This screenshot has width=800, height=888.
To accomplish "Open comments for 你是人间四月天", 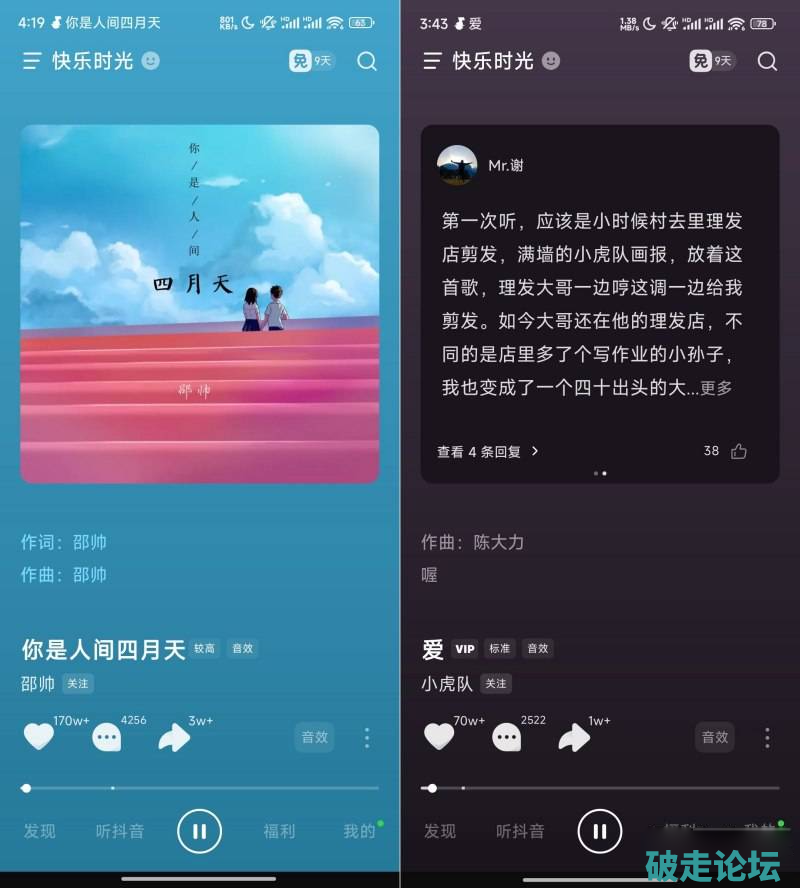I will 107,738.
